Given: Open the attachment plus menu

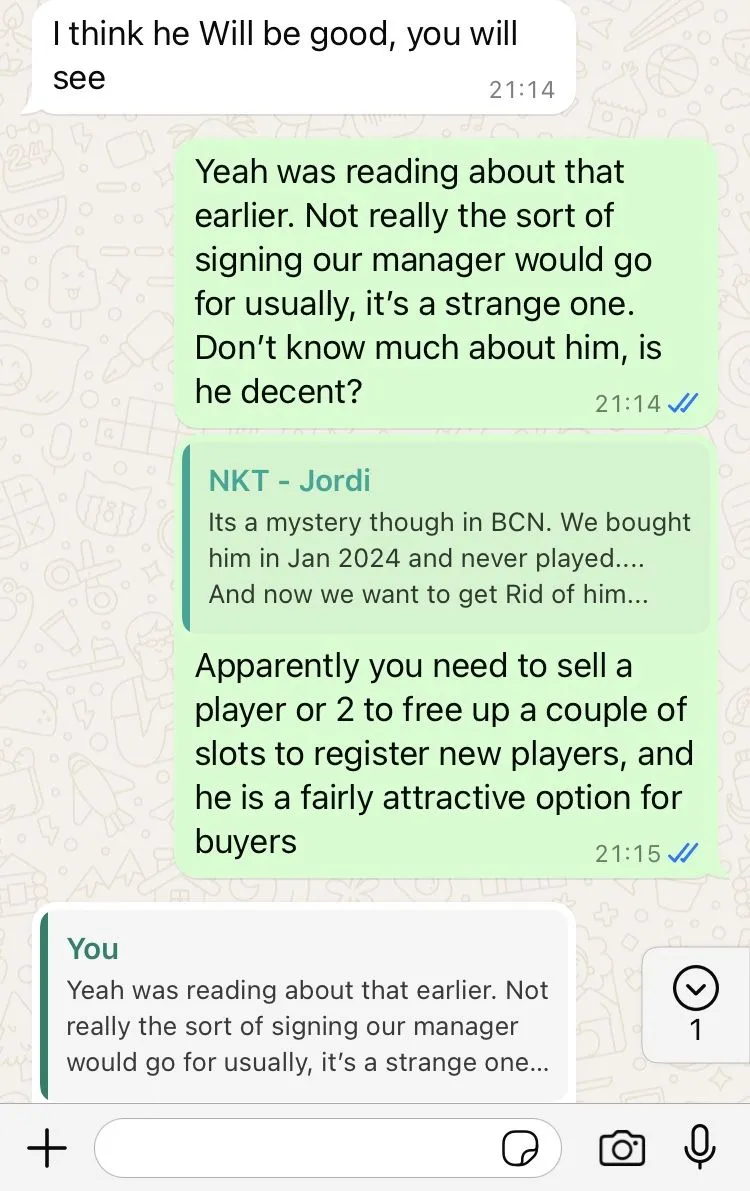Looking at the screenshot, I should (x=46, y=1149).
